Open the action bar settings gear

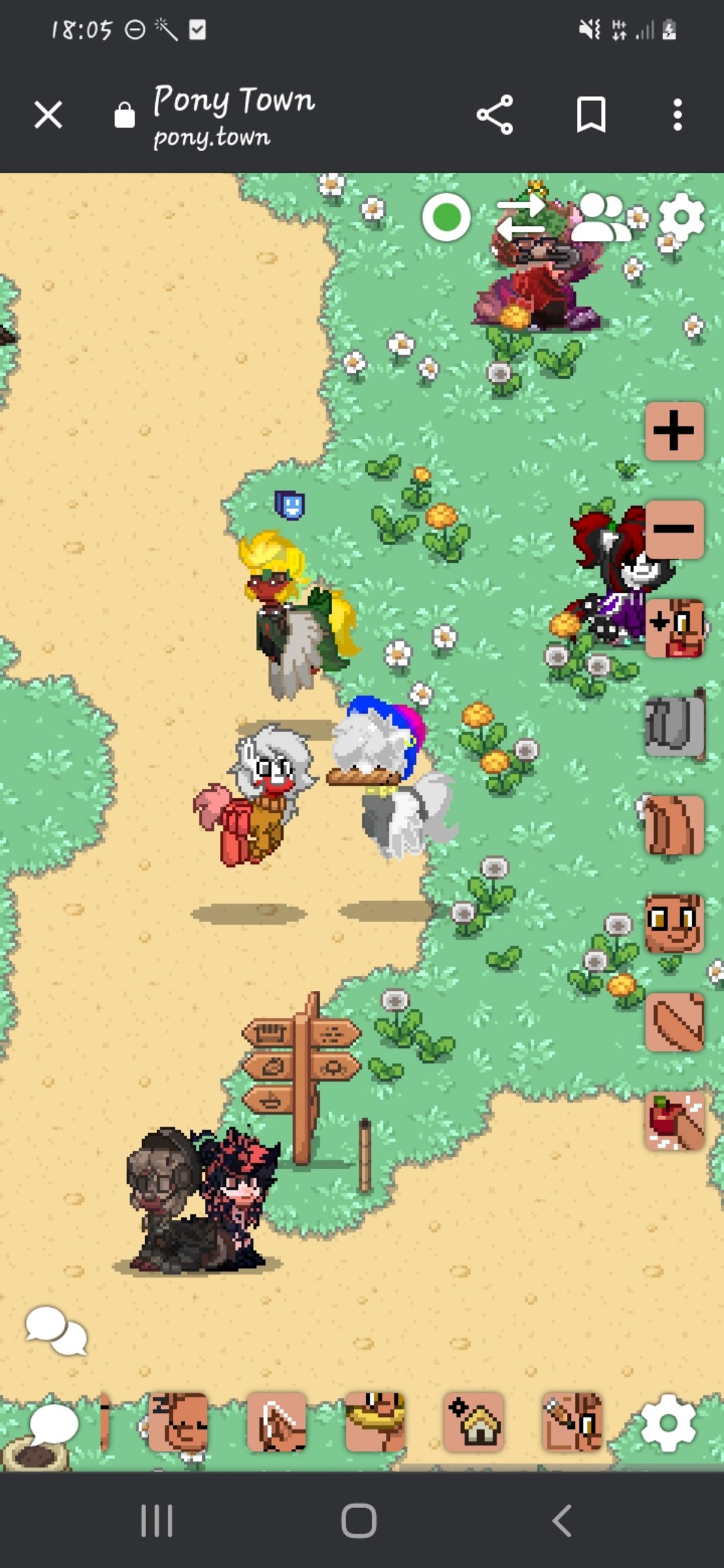coord(668,1423)
